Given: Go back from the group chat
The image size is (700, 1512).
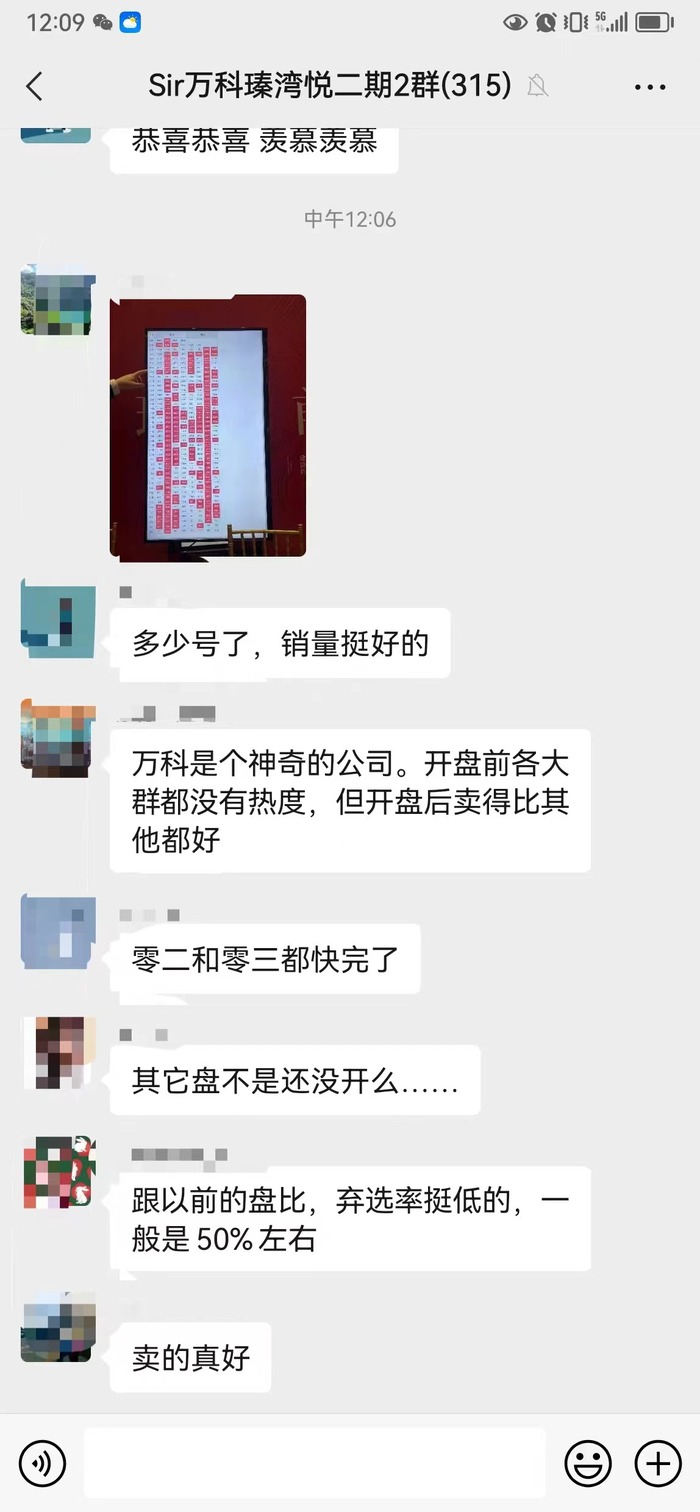Looking at the screenshot, I should coord(35,87).
